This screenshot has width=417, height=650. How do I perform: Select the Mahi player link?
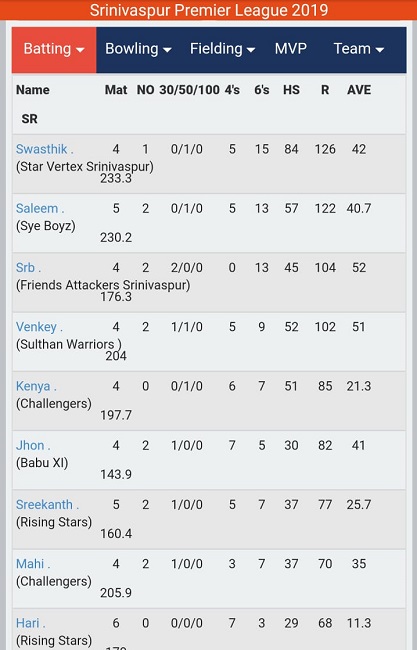click(33, 564)
